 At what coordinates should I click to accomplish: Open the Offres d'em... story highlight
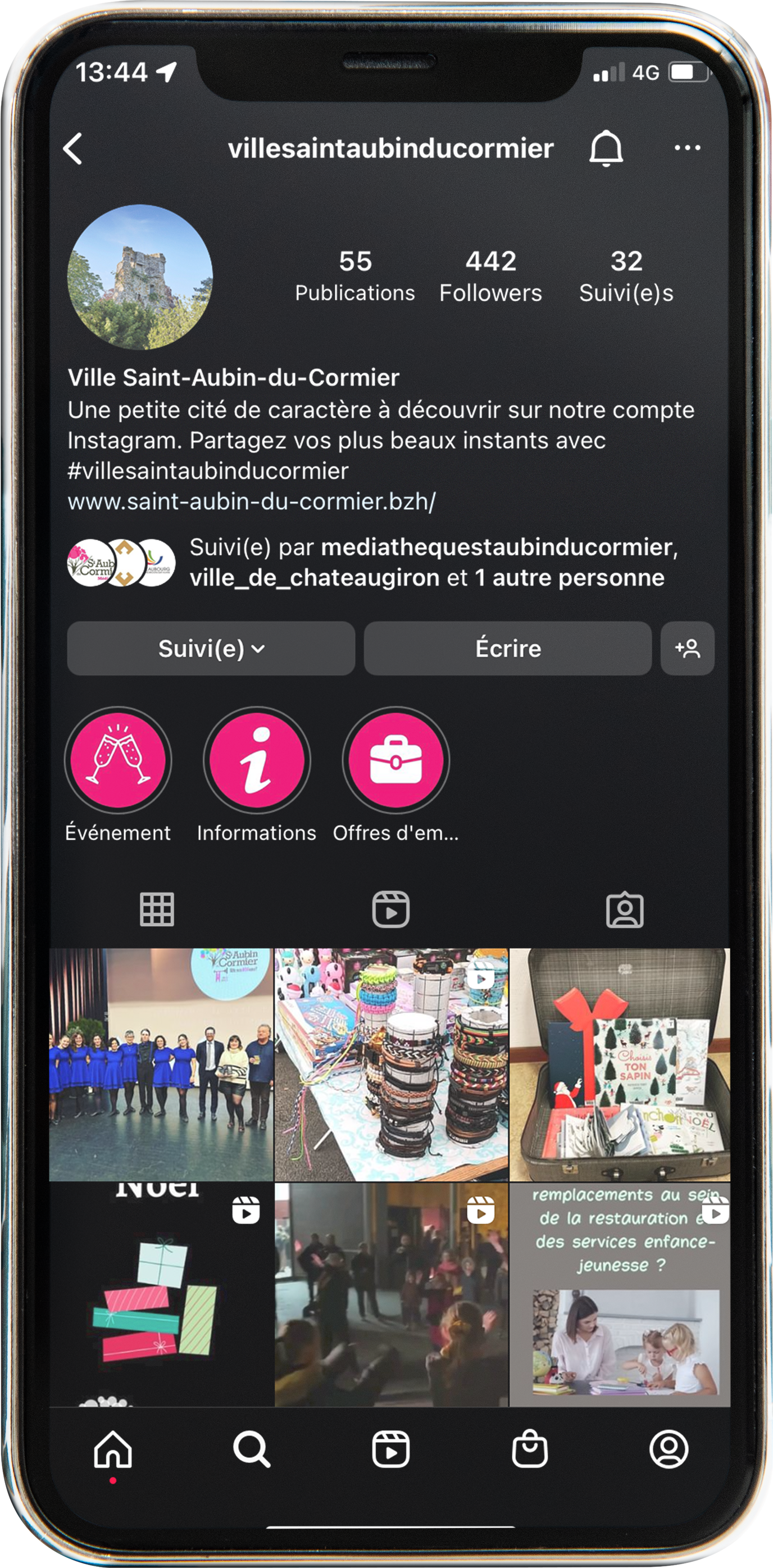395,760
